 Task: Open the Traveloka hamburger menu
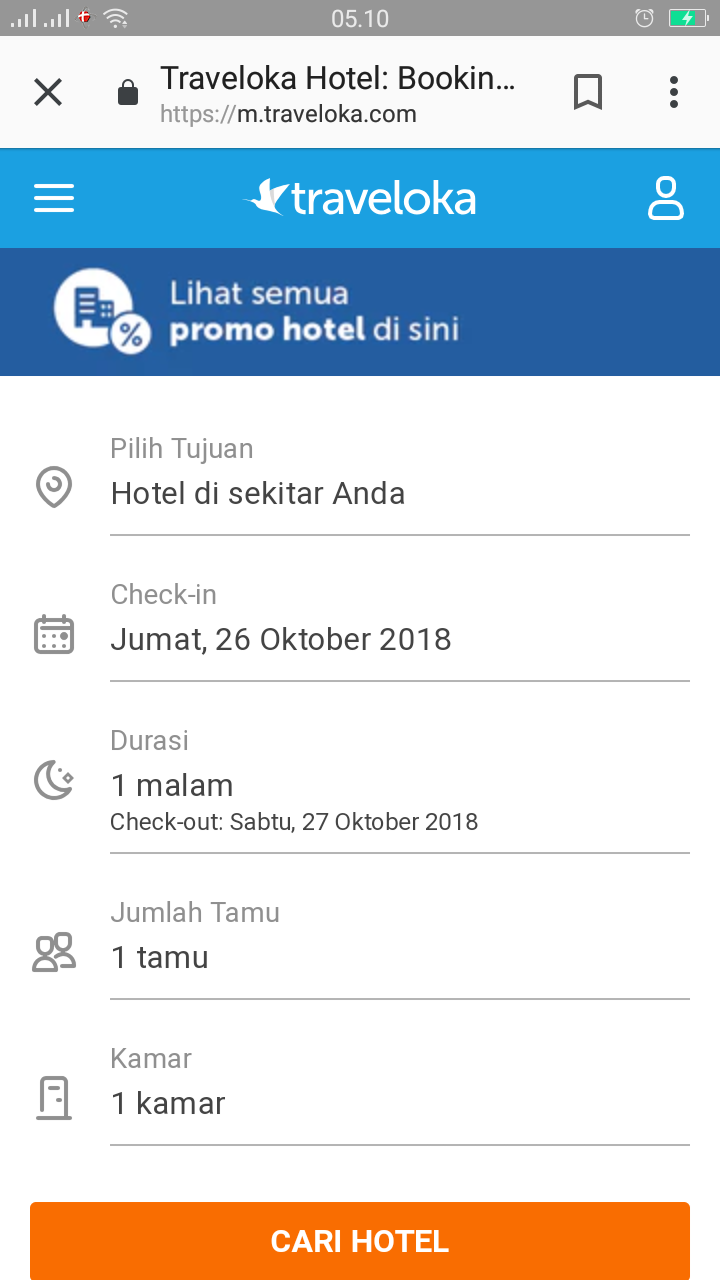(x=54, y=198)
